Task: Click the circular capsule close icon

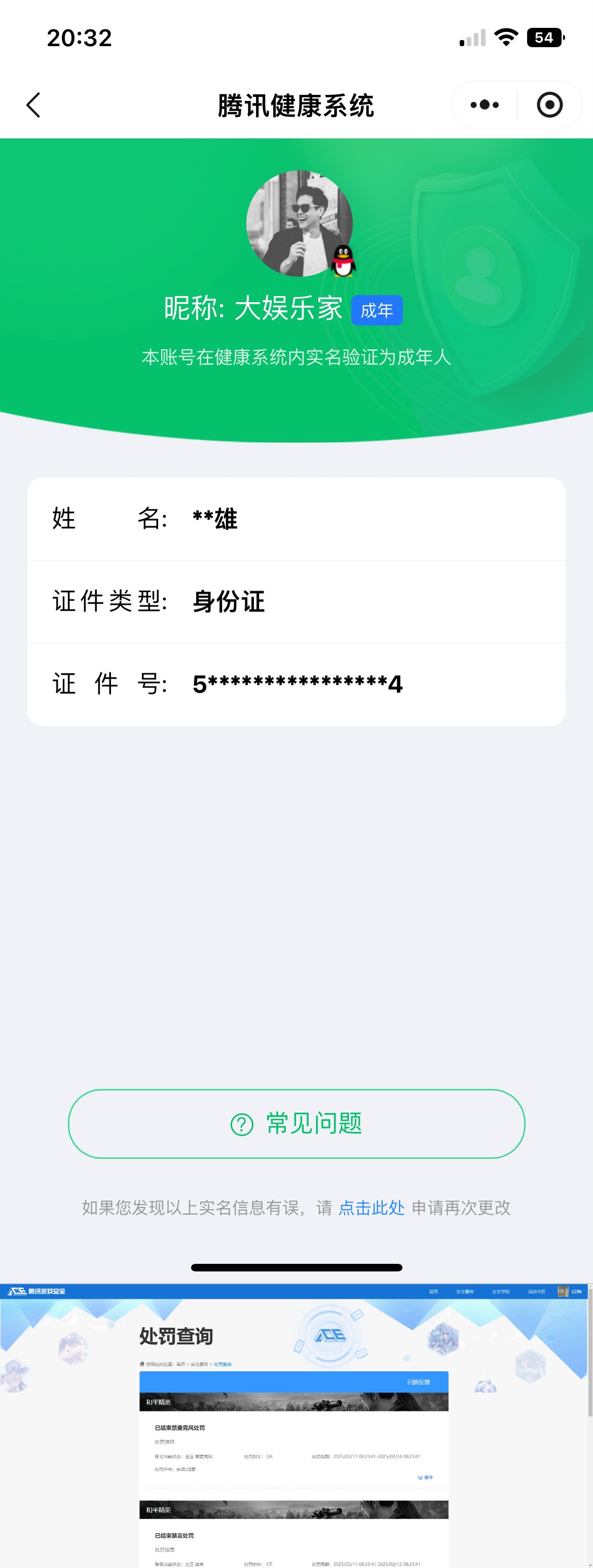Action: (x=550, y=105)
